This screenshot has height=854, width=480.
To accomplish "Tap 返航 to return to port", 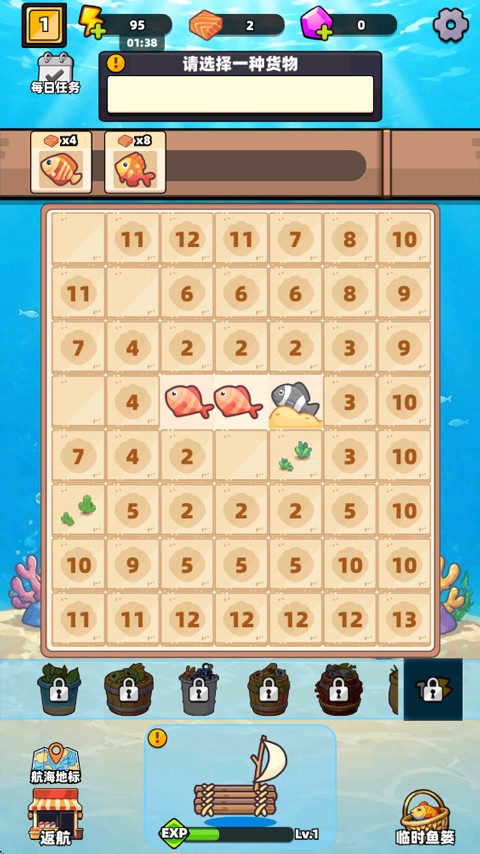I will pyautogui.click(x=55, y=816).
